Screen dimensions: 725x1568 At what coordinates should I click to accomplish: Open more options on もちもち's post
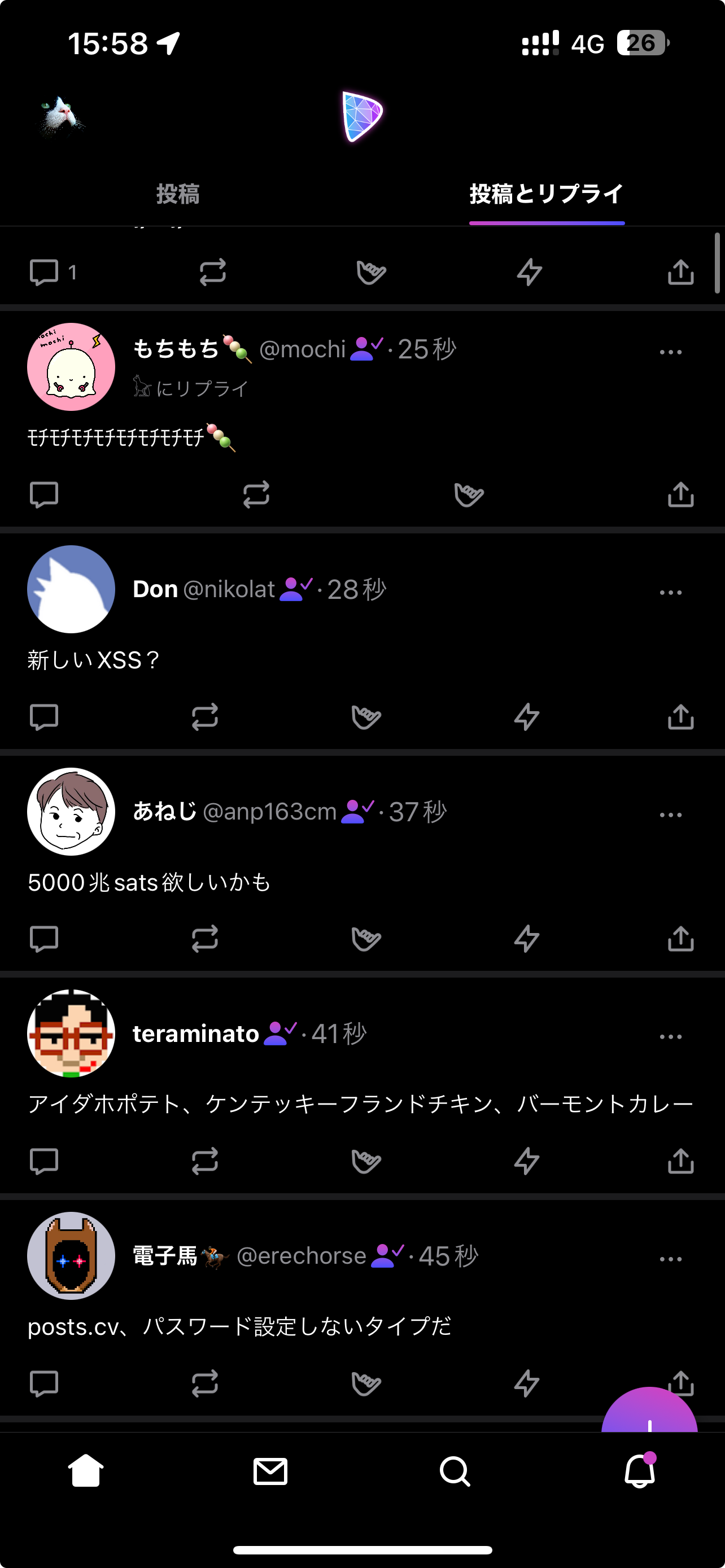tap(670, 352)
